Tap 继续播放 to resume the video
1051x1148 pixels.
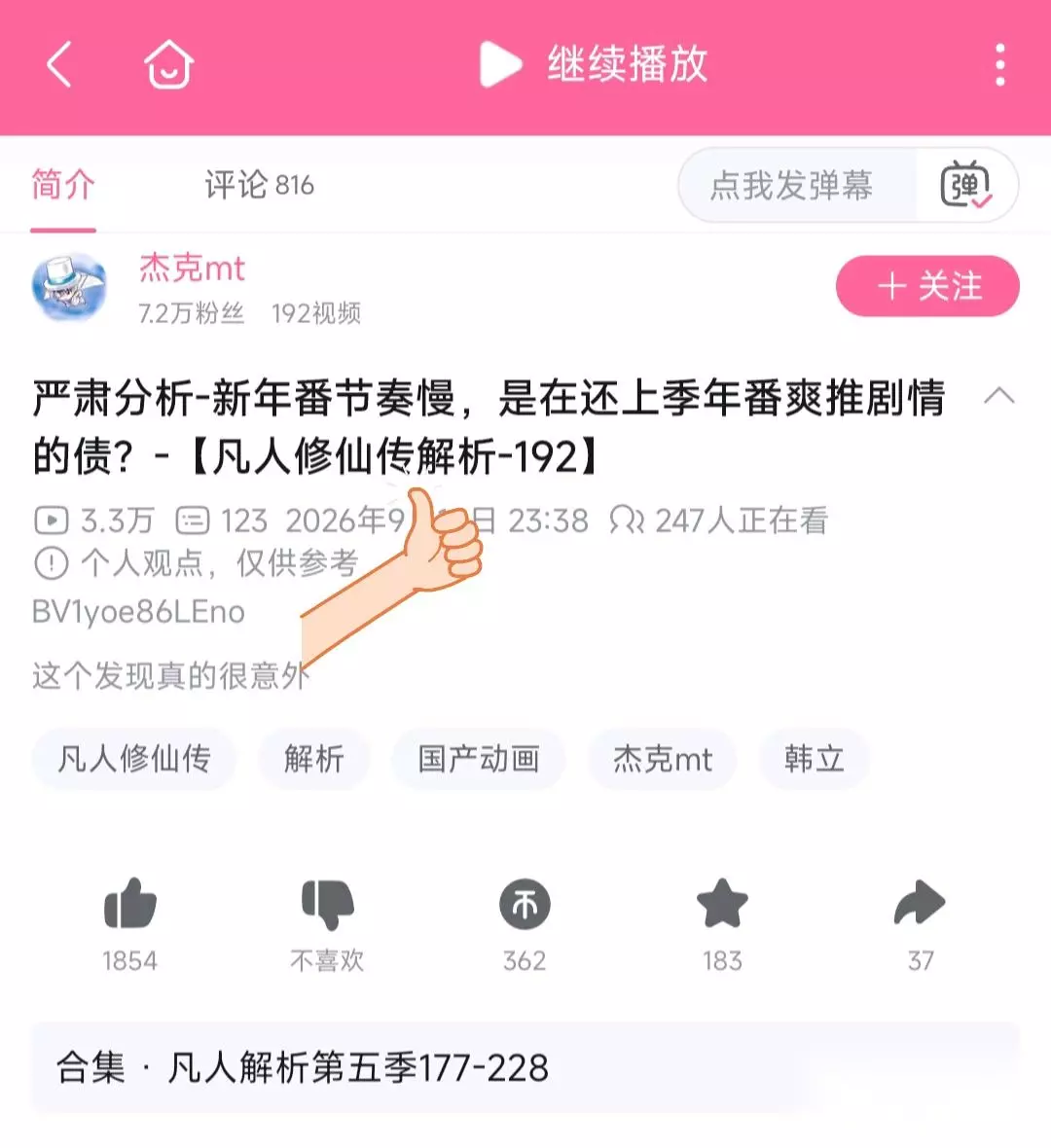point(594,64)
